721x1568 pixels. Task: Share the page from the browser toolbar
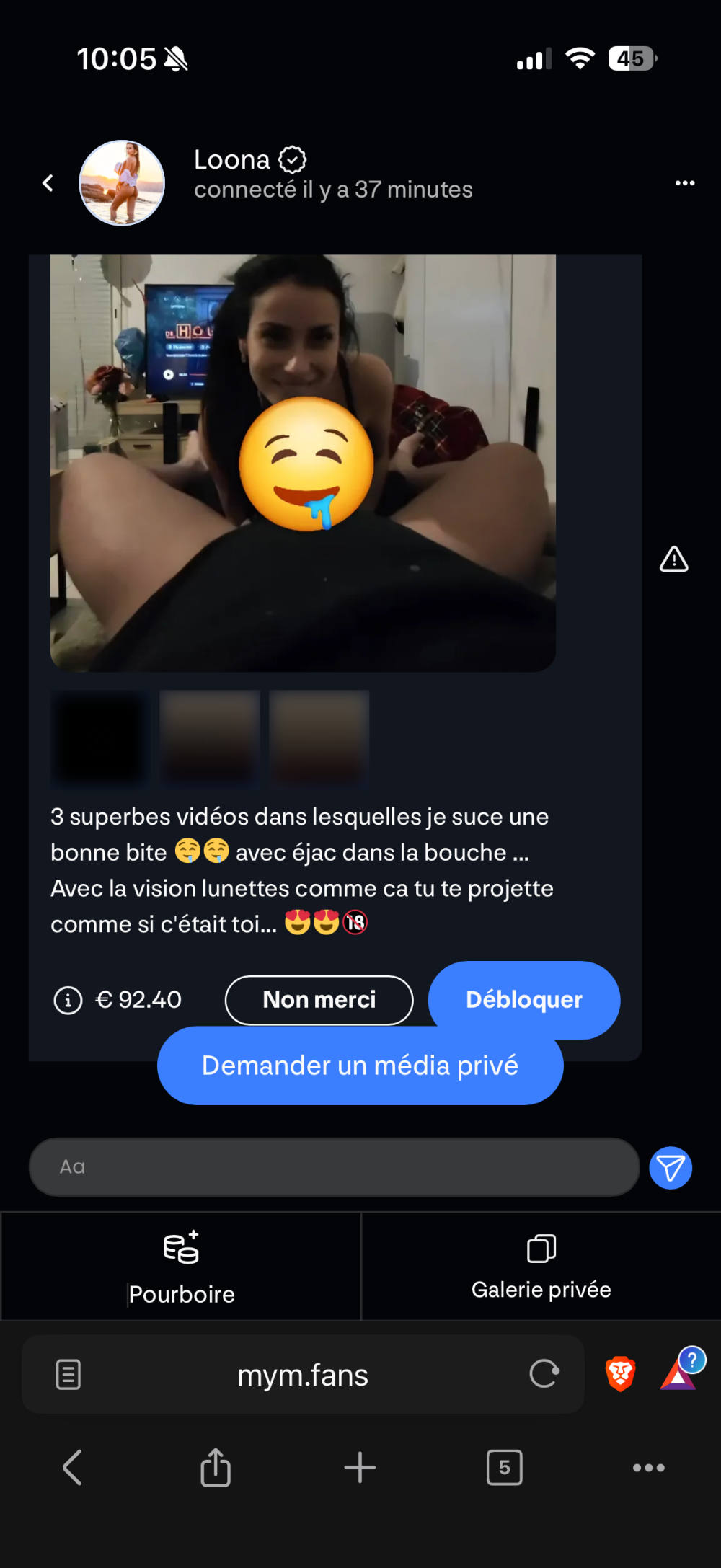coord(215,1467)
